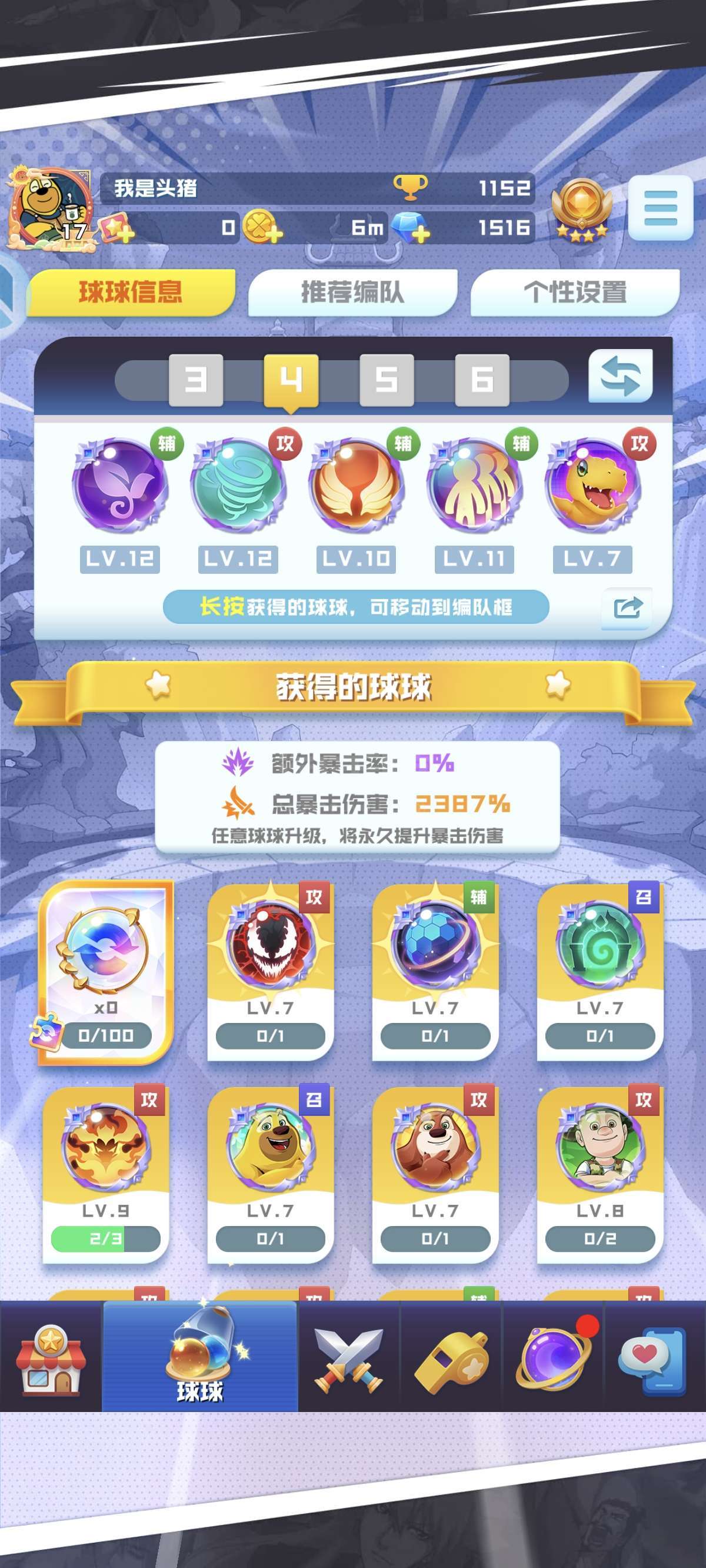Open the player avatar profile

[51, 209]
